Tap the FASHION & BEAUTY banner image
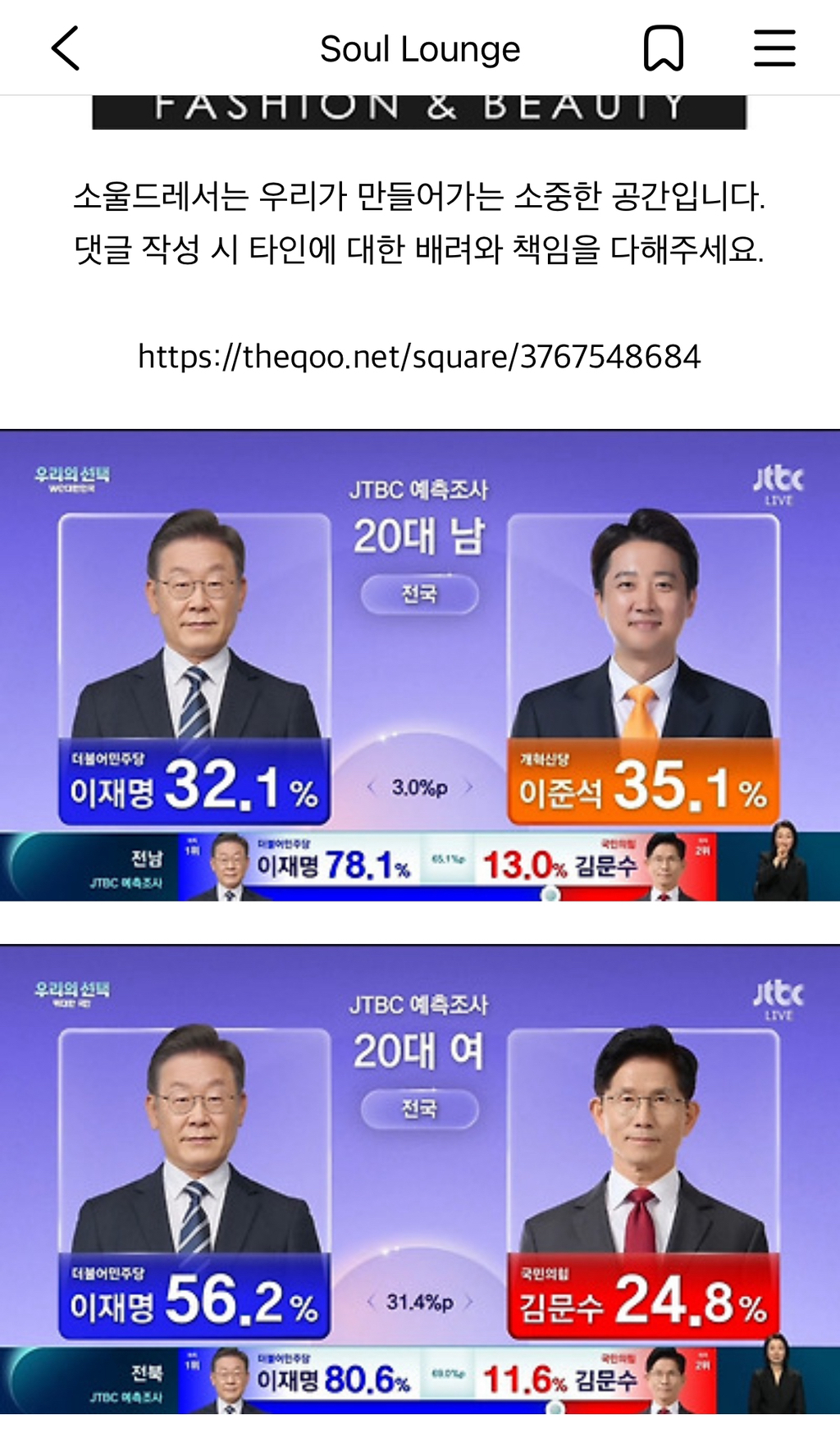 (x=420, y=107)
